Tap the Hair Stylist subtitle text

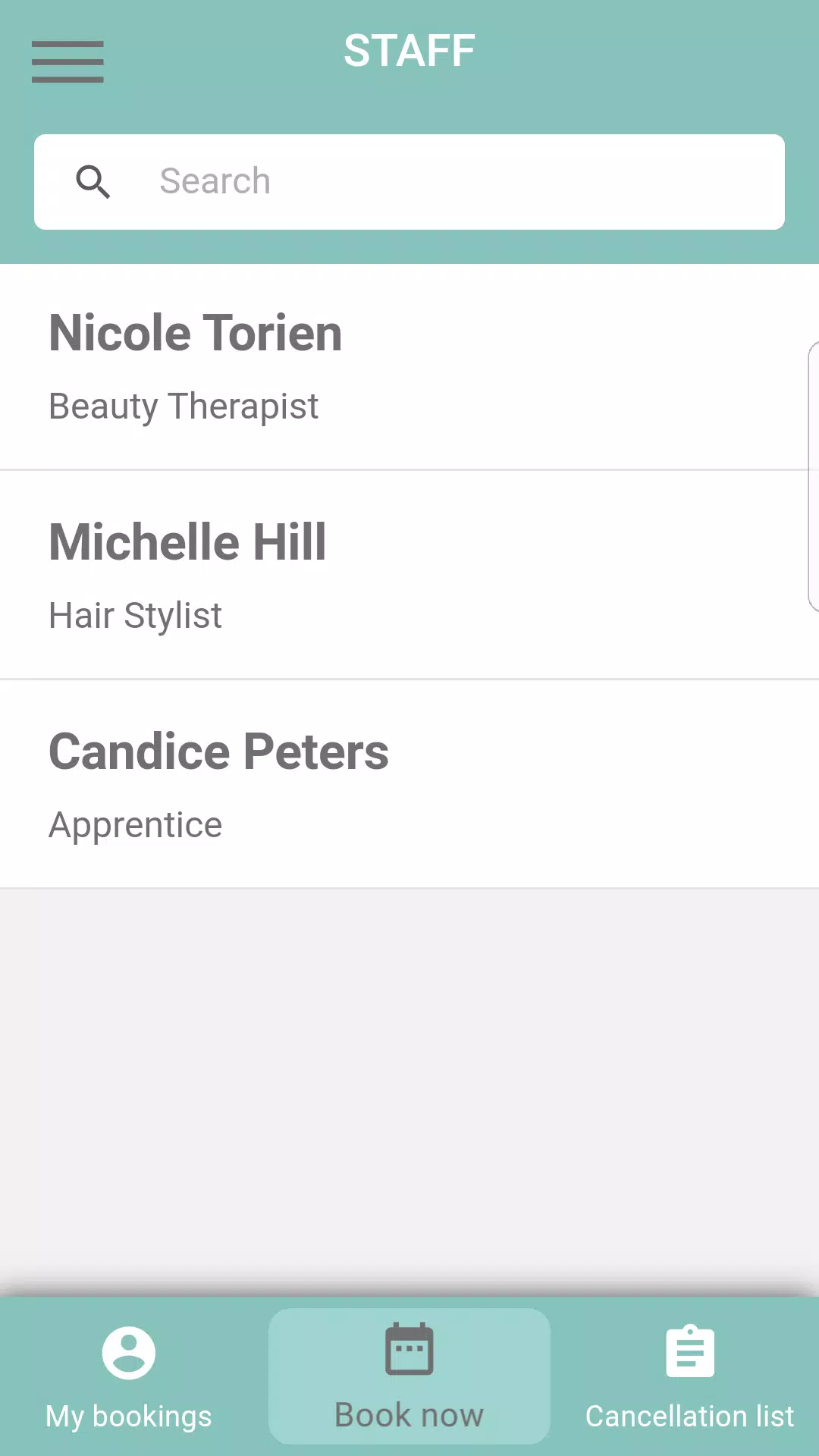[x=134, y=614]
